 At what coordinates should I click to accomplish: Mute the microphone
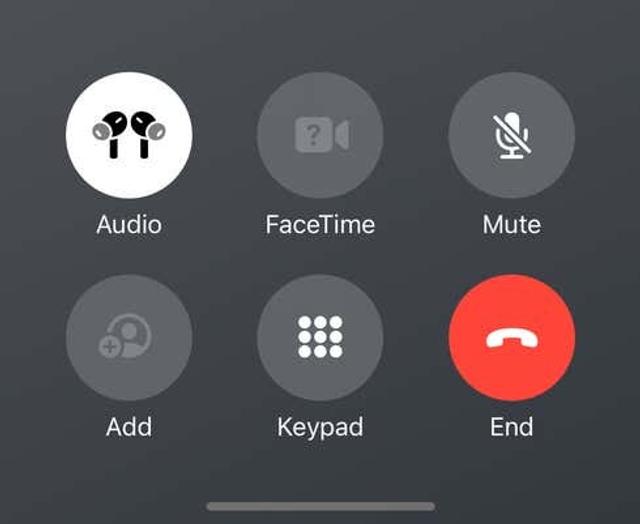click(512, 135)
